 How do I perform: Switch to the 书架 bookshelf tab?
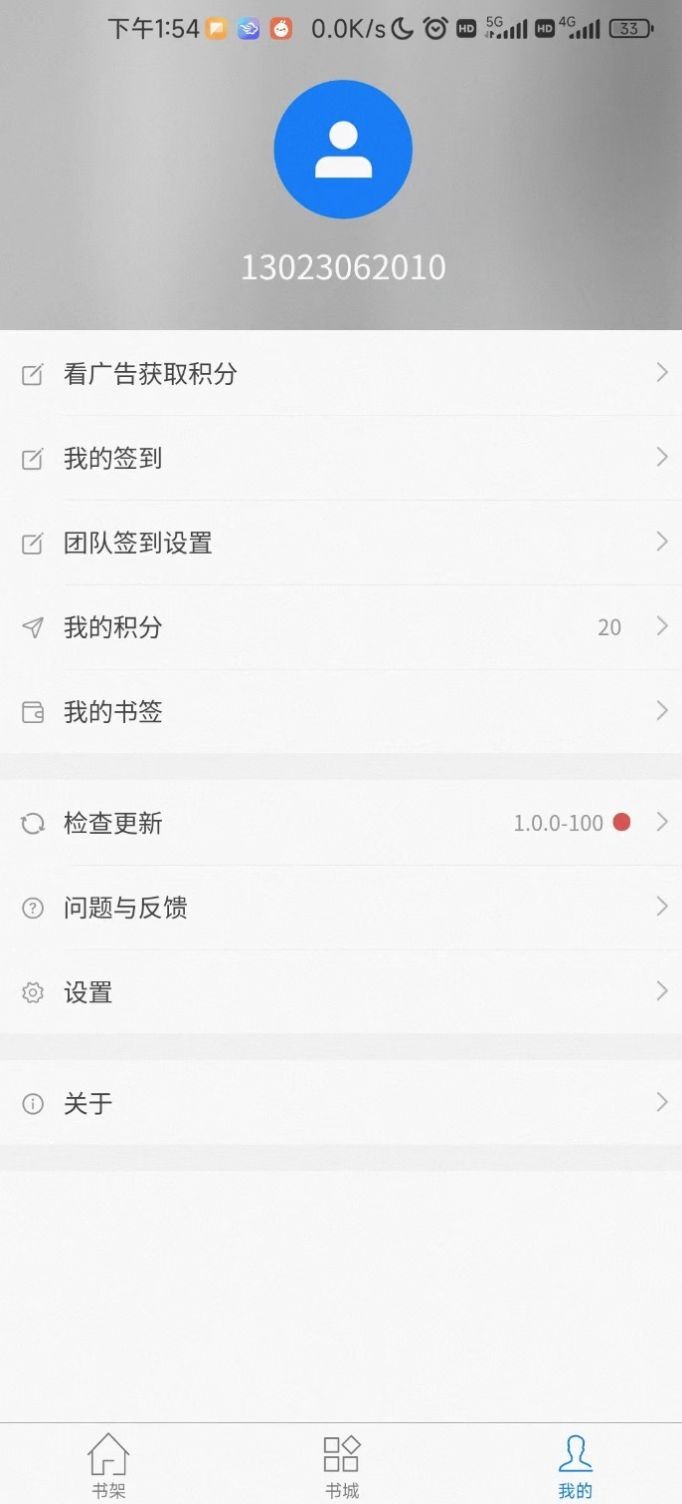109,1465
